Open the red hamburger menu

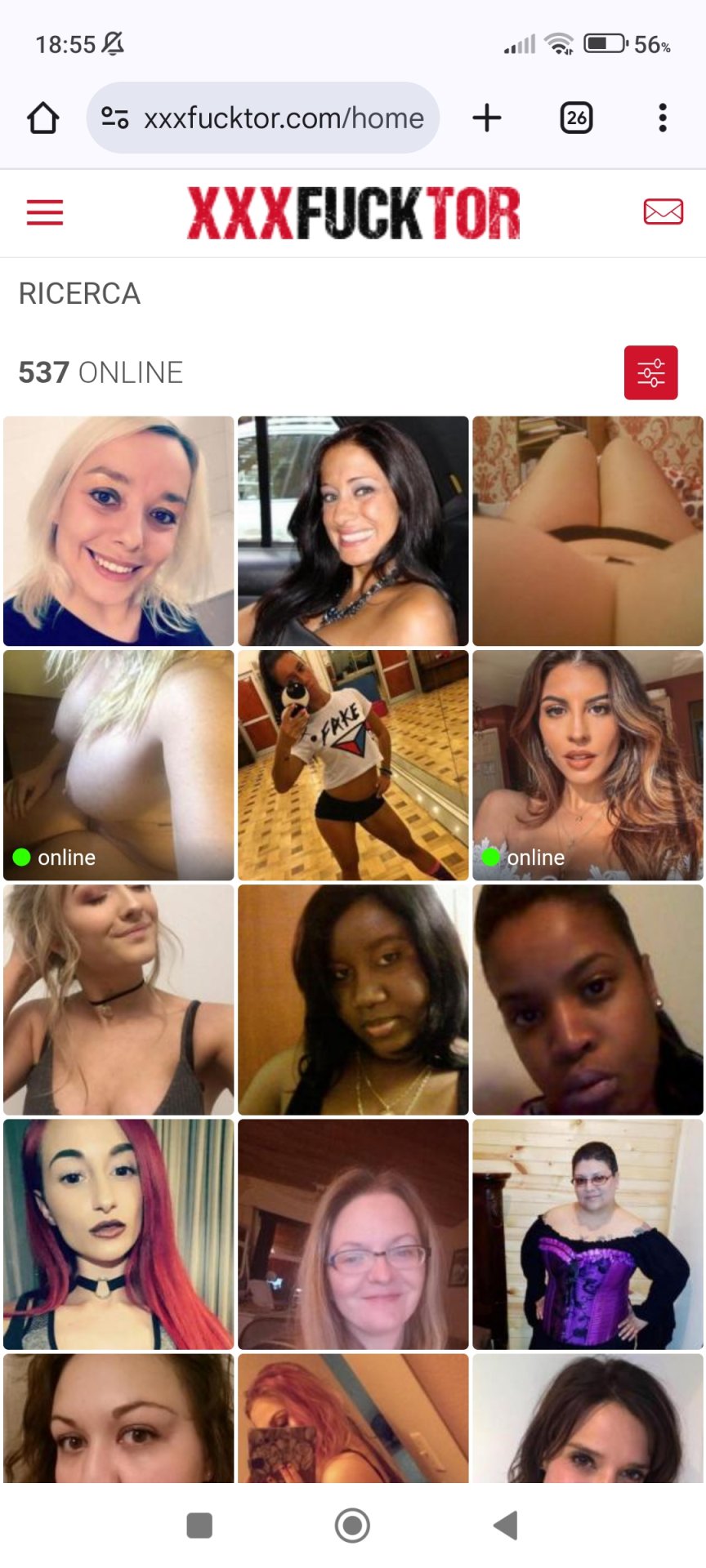[45, 212]
